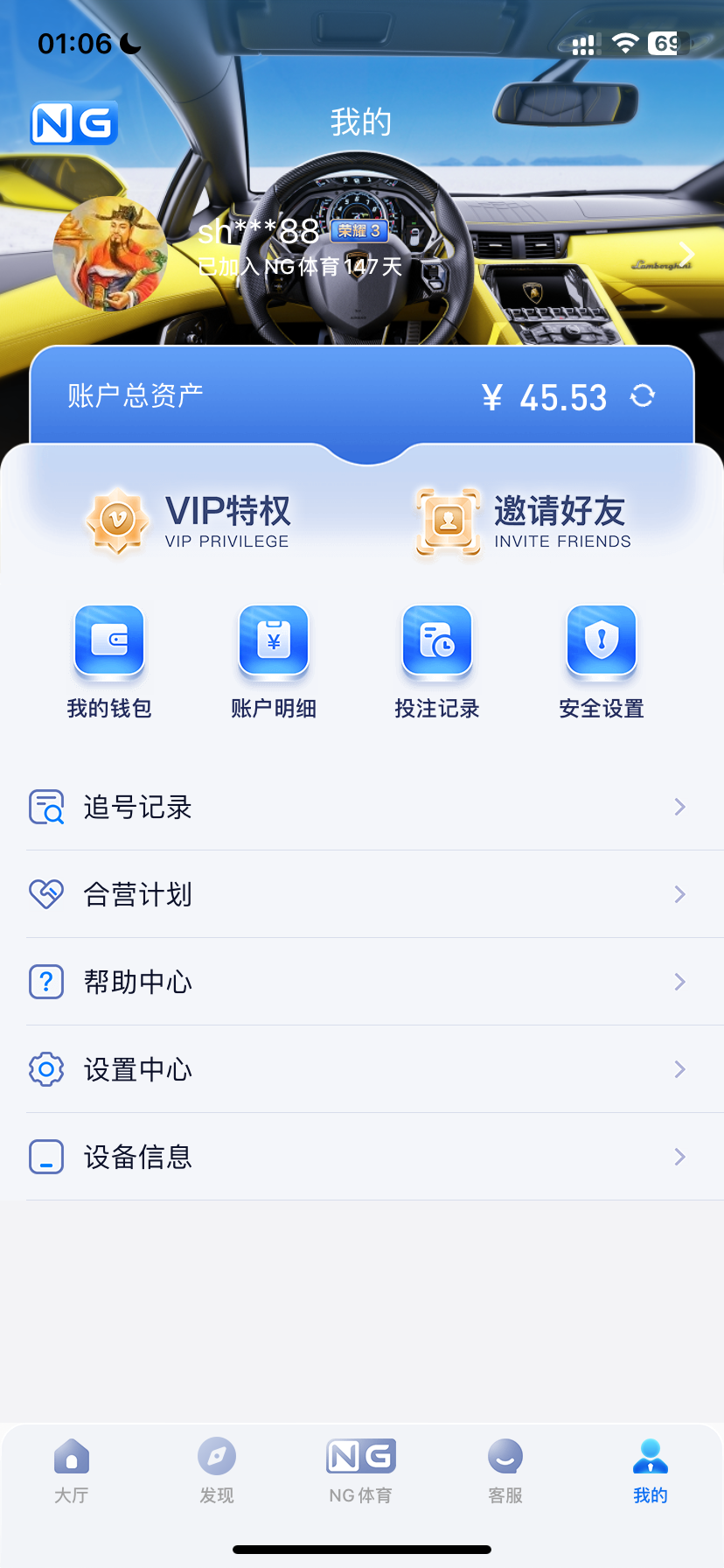Image resolution: width=724 pixels, height=1568 pixels.
Task: Switch to the 发现 tab
Action: pyautogui.click(x=217, y=1471)
